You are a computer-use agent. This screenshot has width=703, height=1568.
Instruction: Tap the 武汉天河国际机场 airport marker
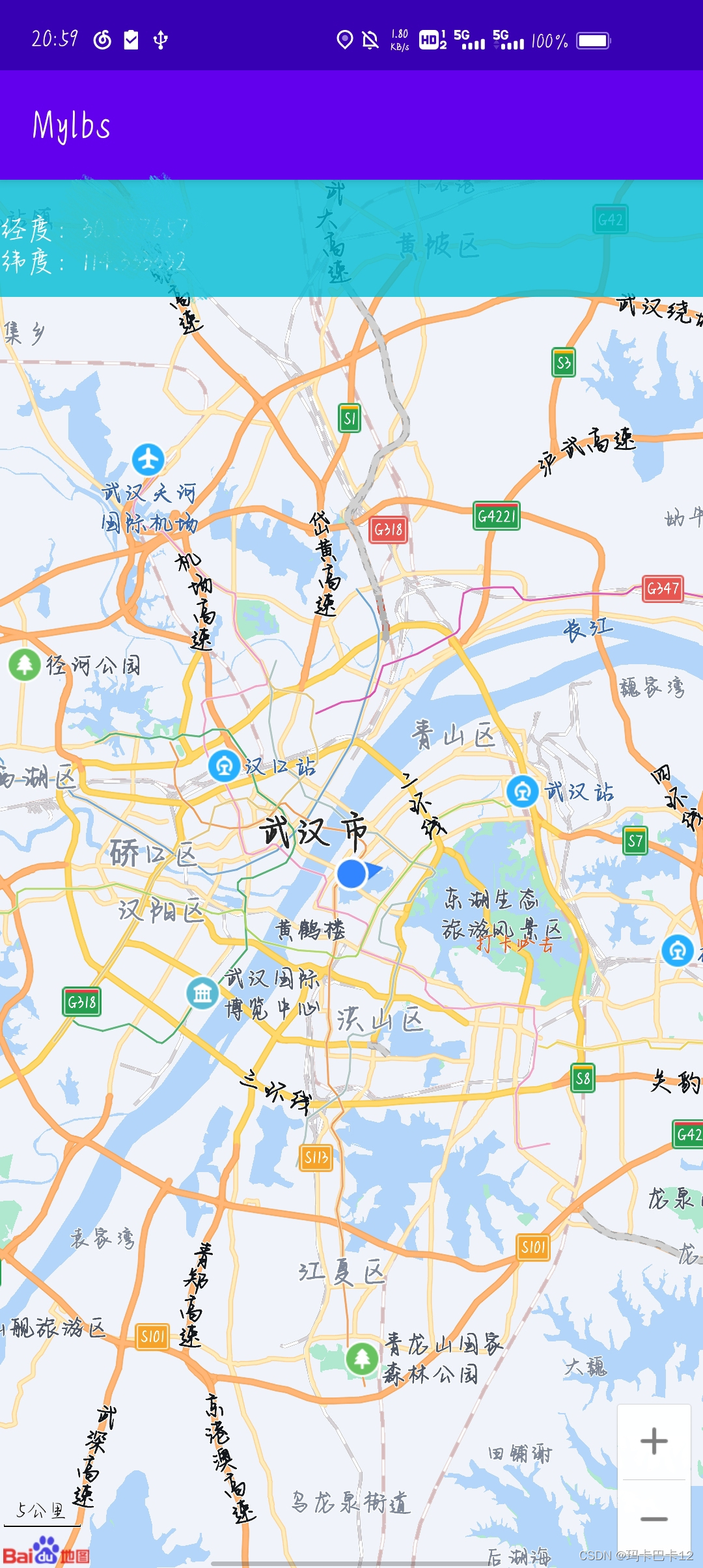pyautogui.click(x=148, y=460)
